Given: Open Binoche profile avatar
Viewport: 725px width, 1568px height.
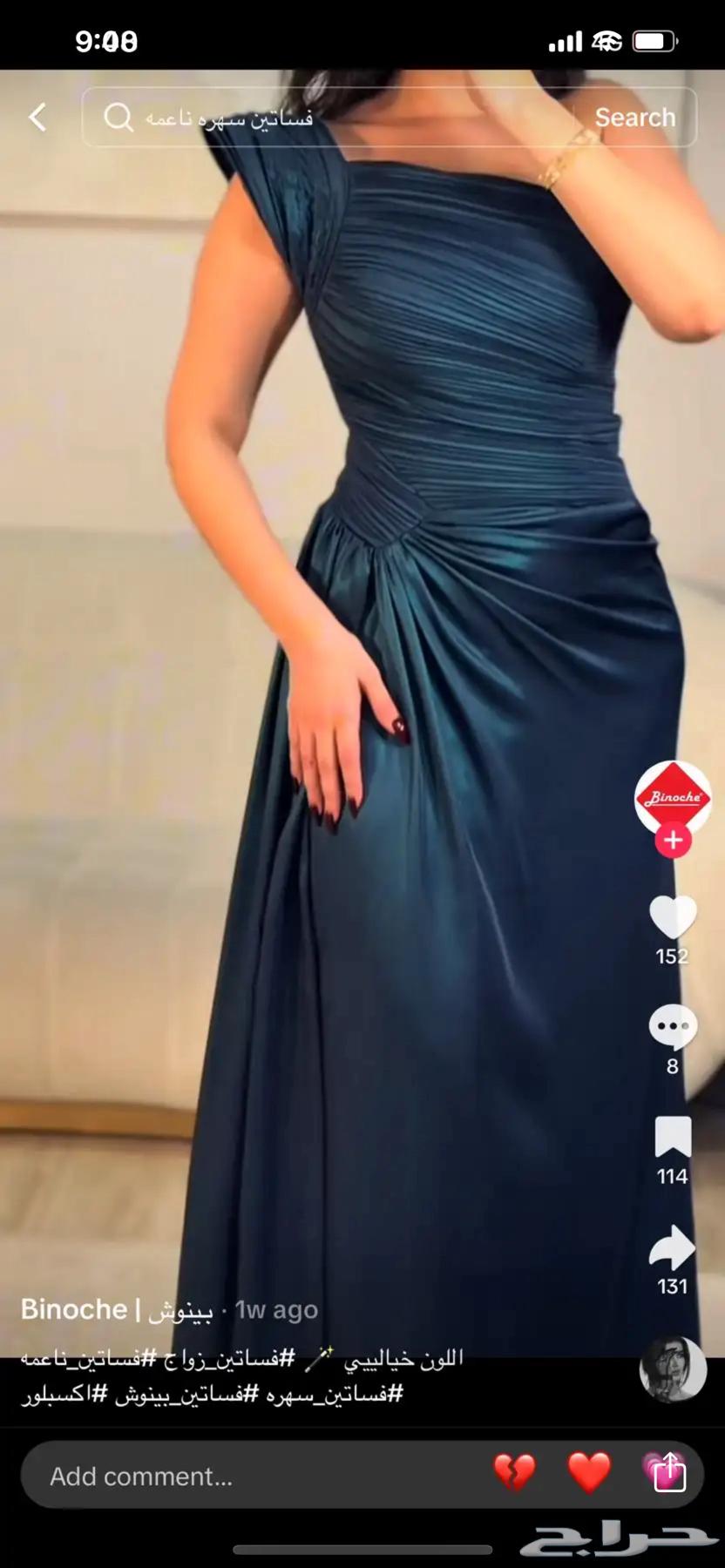Looking at the screenshot, I should point(672,799).
